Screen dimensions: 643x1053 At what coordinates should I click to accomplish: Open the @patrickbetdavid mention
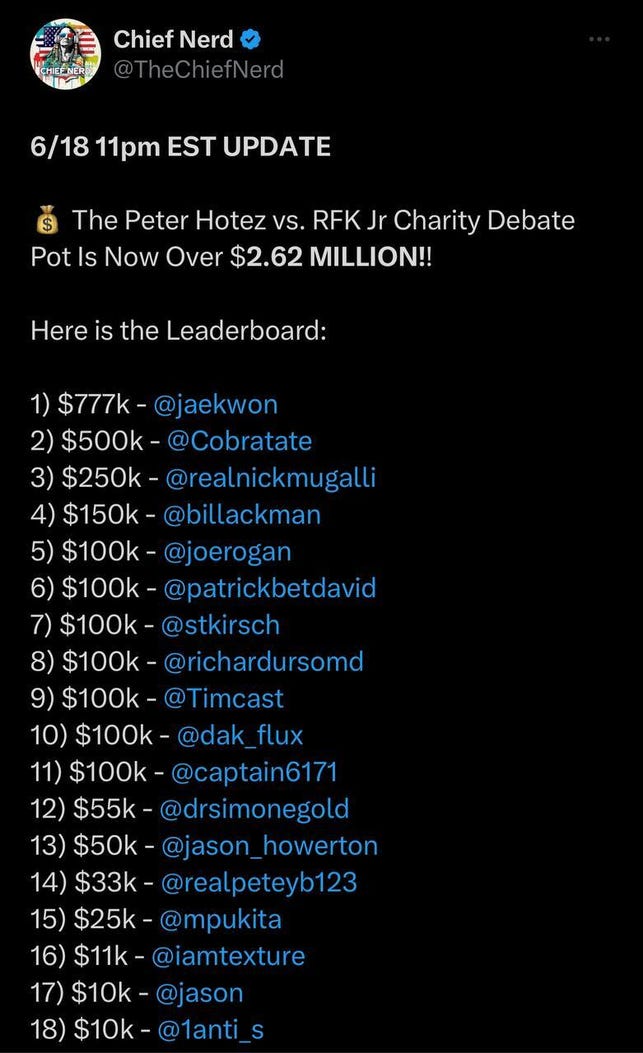tap(268, 588)
